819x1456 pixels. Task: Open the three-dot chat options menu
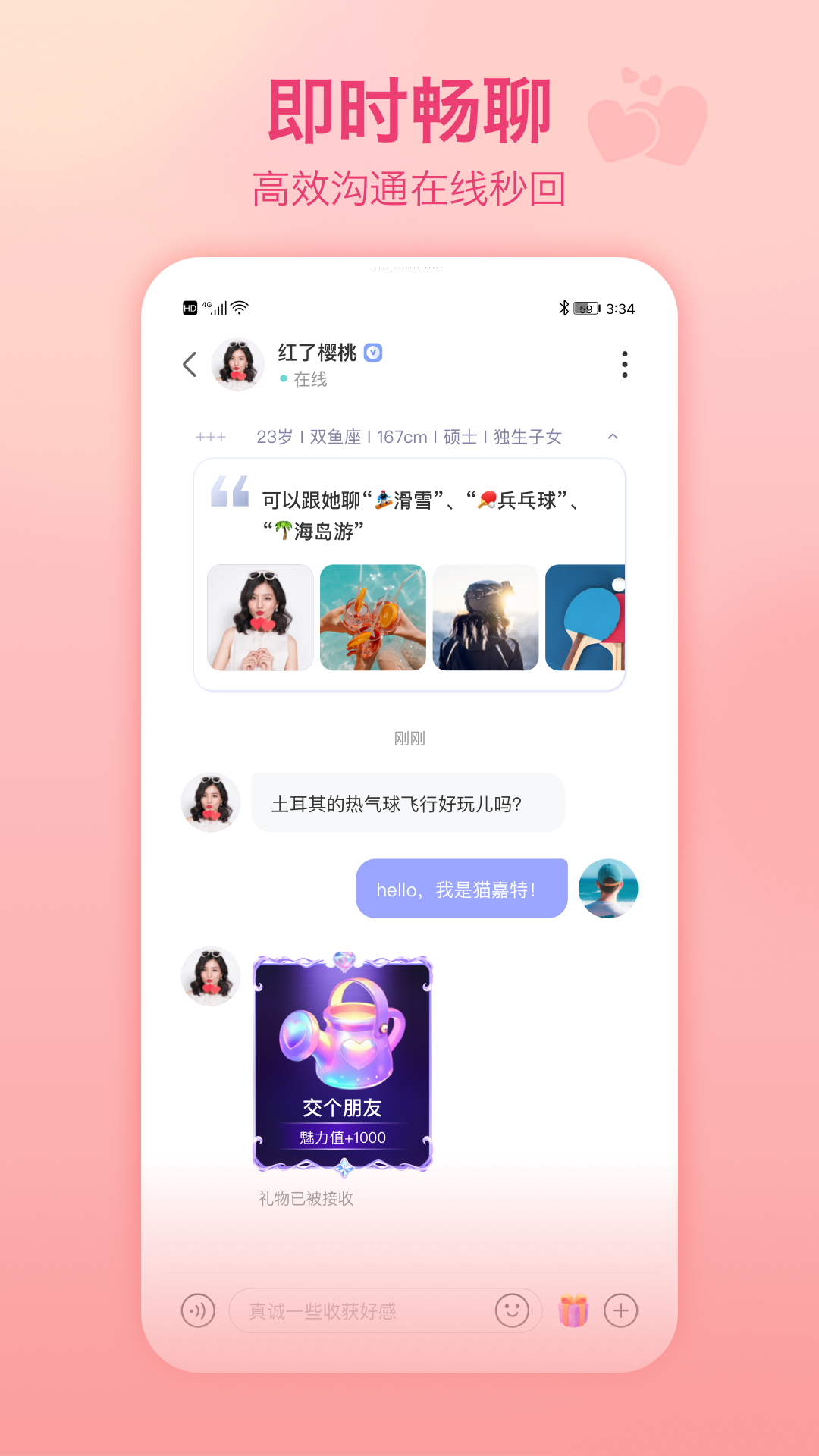pyautogui.click(x=624, y=365)
